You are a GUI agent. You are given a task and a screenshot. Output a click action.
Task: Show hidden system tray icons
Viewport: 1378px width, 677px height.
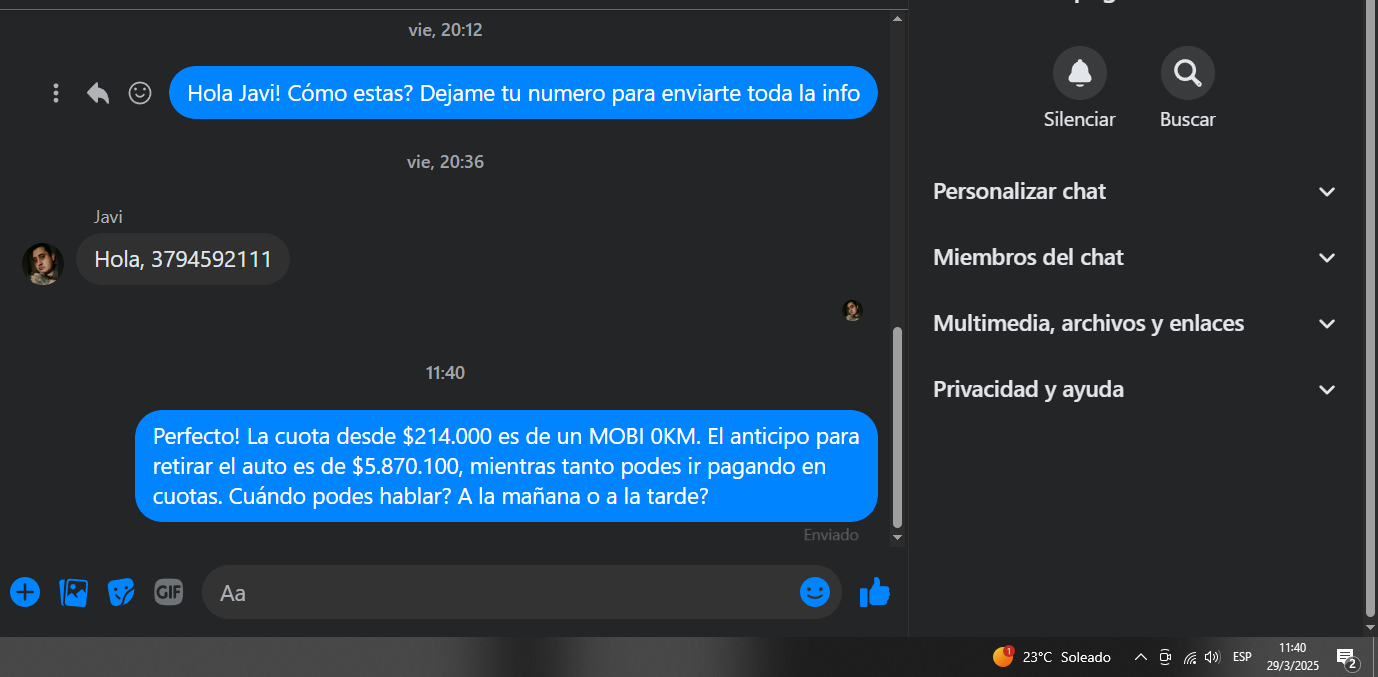coord(1140,657)
